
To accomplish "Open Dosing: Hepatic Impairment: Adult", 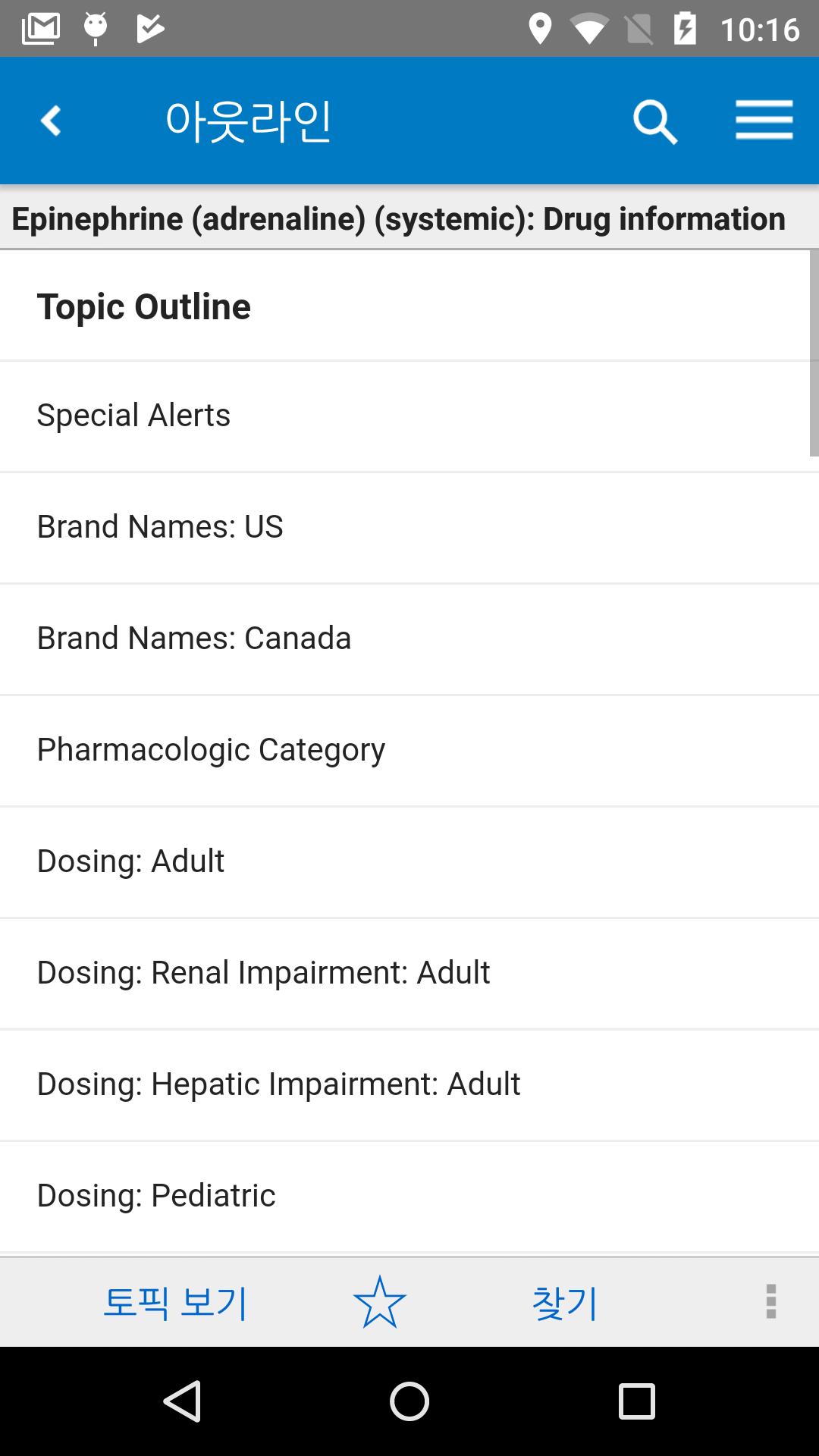I will [x=409, y=1085].
